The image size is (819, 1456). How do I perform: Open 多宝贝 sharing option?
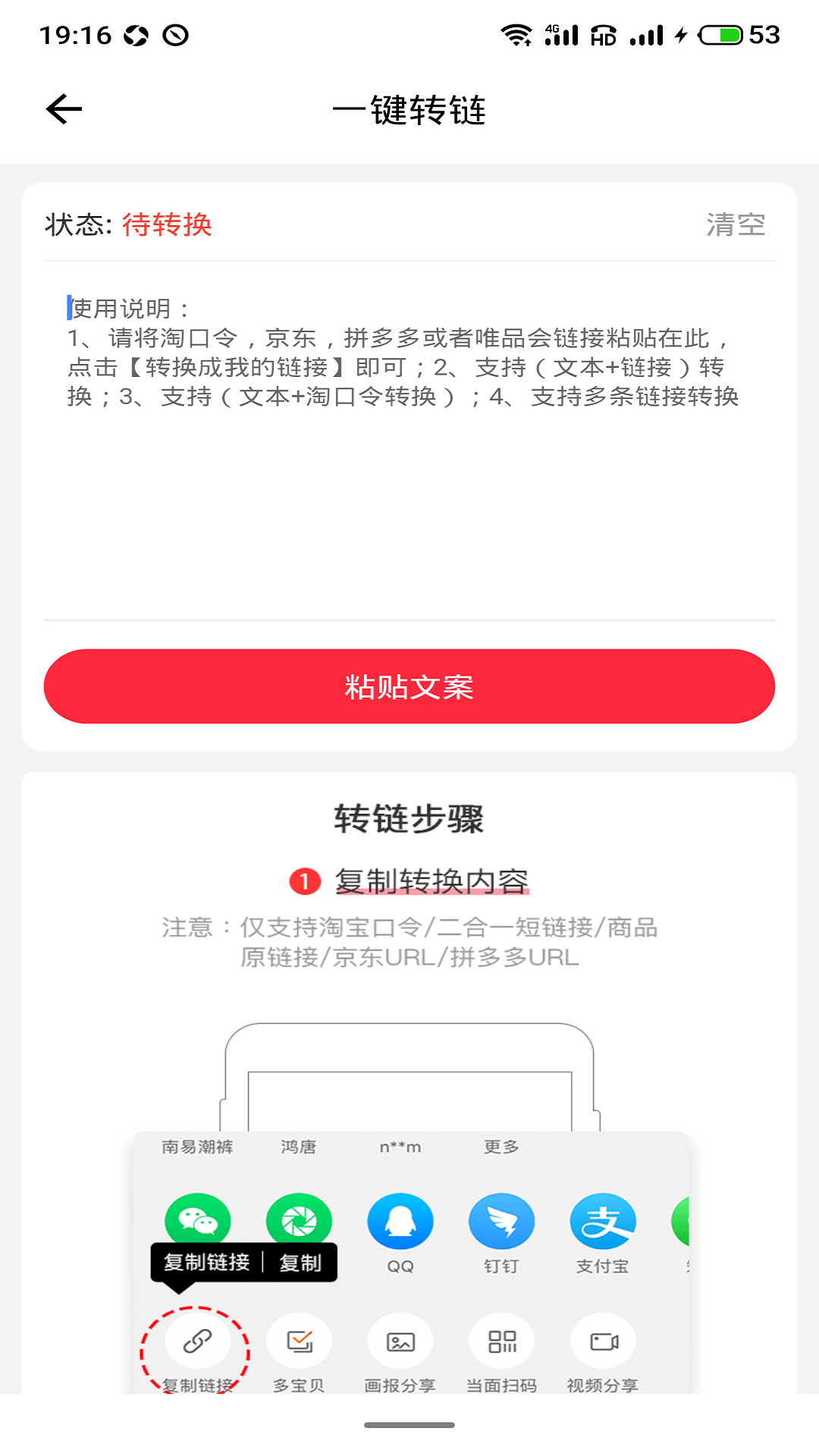300,1341
